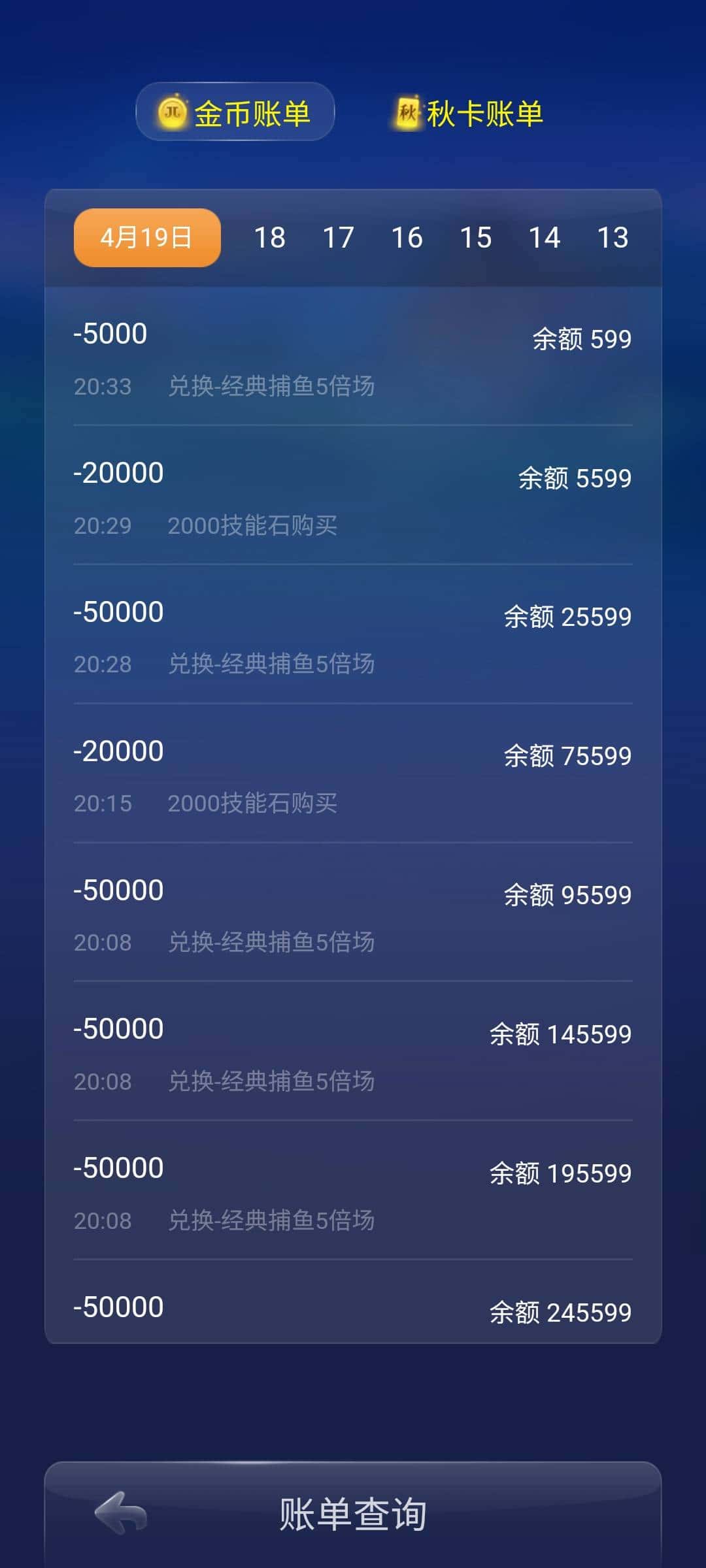706x1568 pixels.
Task: Select date 13 to view its records
Action: (614, 238)
